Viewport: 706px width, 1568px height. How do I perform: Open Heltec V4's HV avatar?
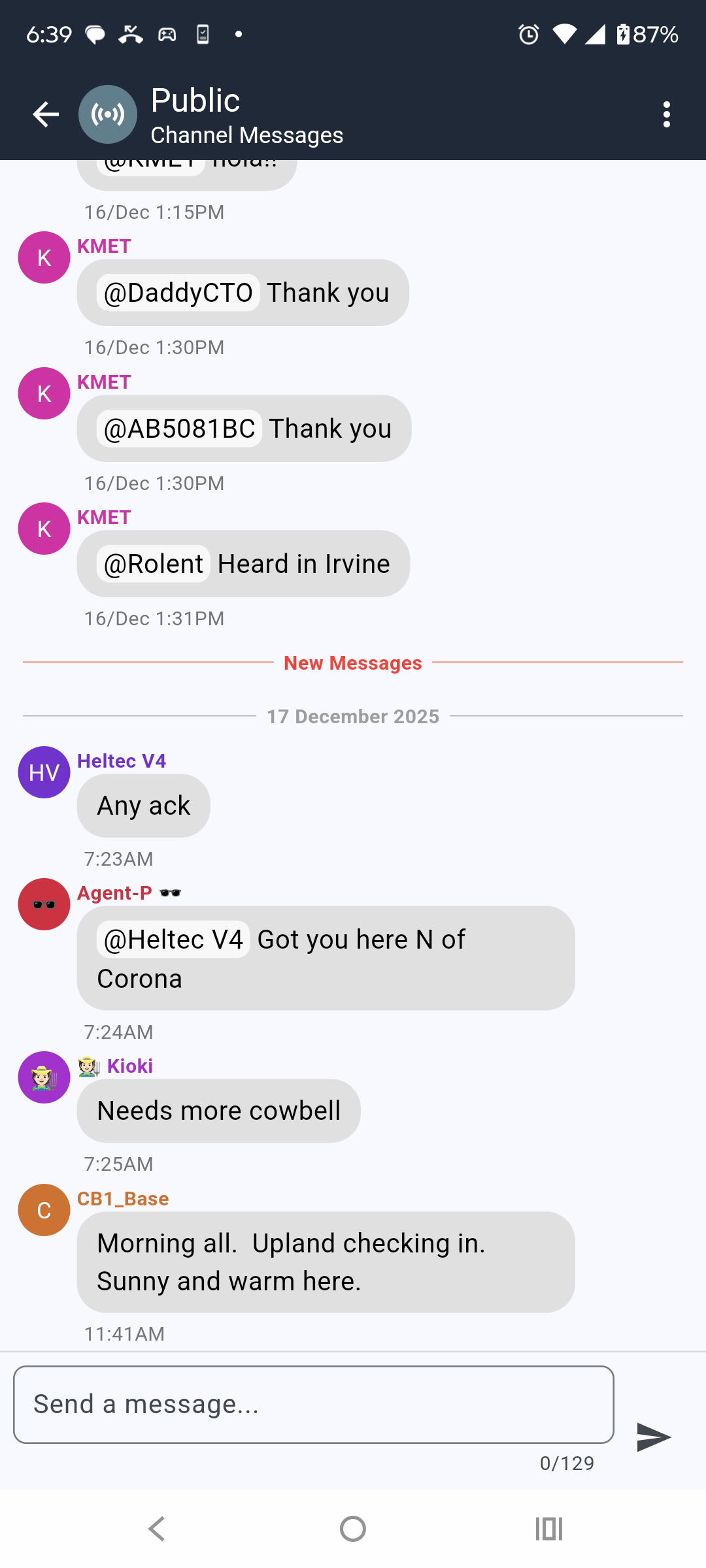point(44,772)
